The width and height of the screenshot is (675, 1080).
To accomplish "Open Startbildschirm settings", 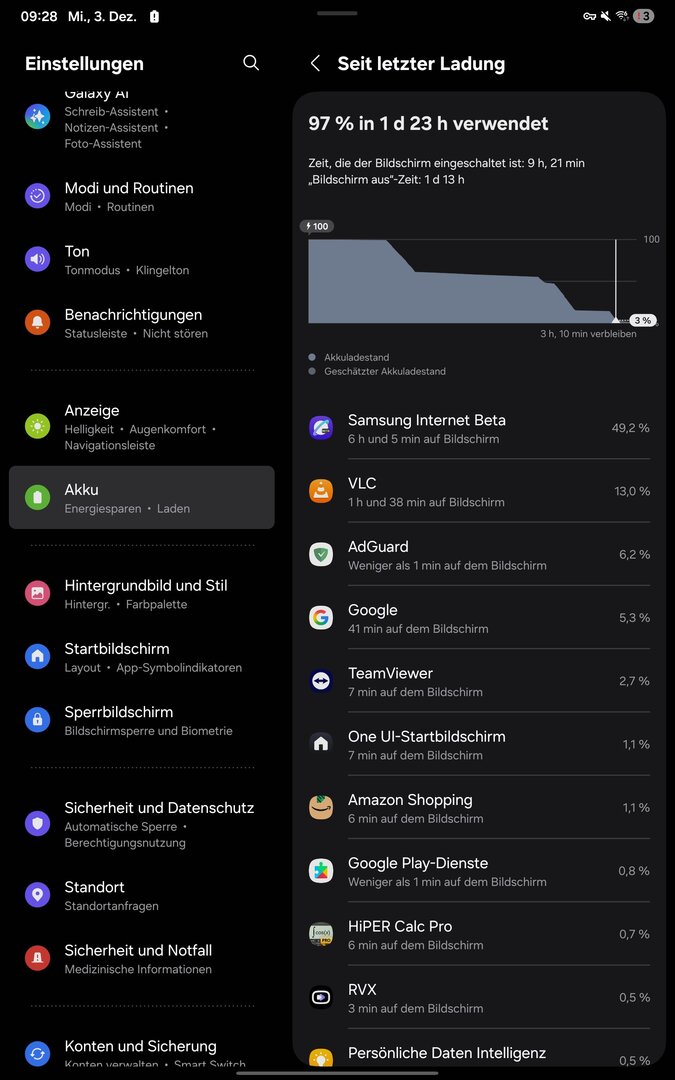I will point(141,657).
